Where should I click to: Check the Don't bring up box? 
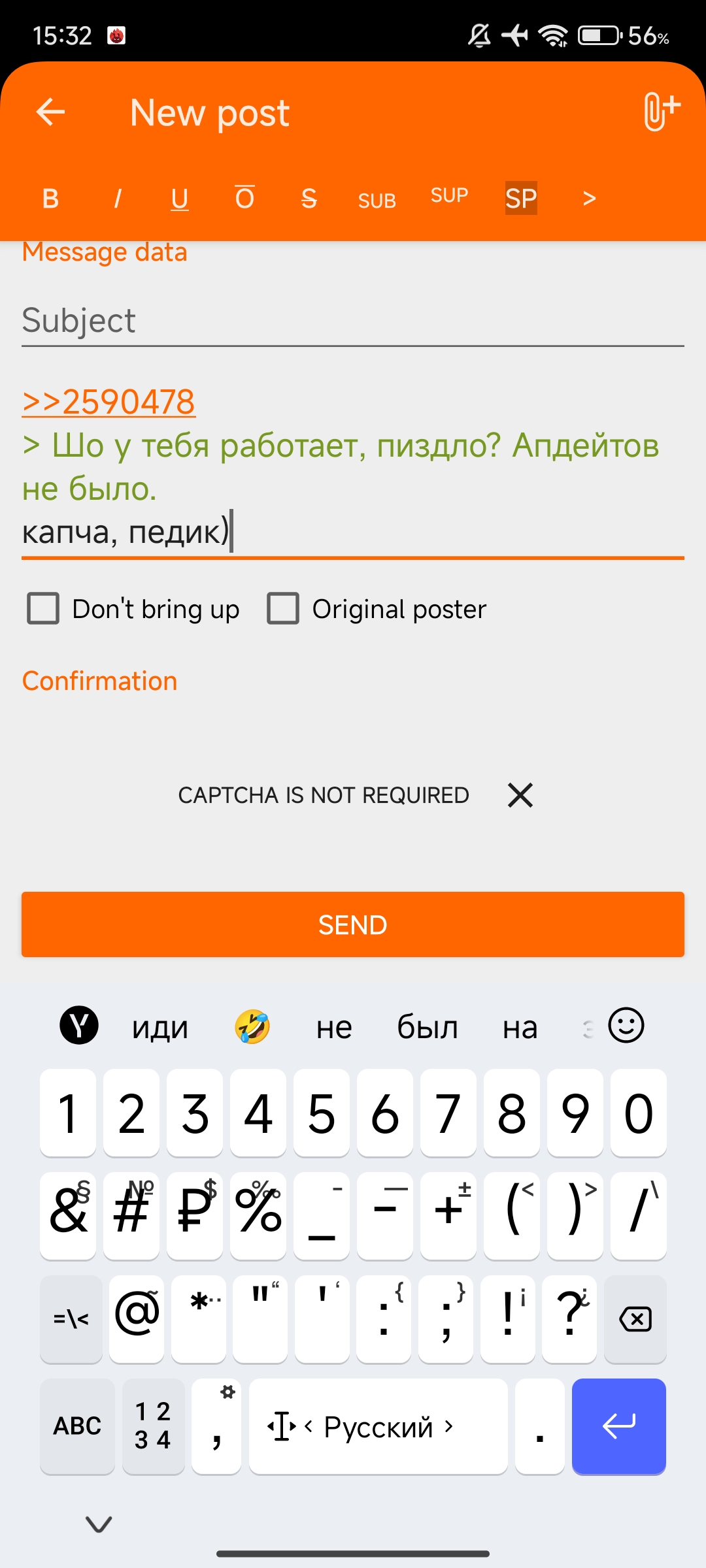pos(43,608)
